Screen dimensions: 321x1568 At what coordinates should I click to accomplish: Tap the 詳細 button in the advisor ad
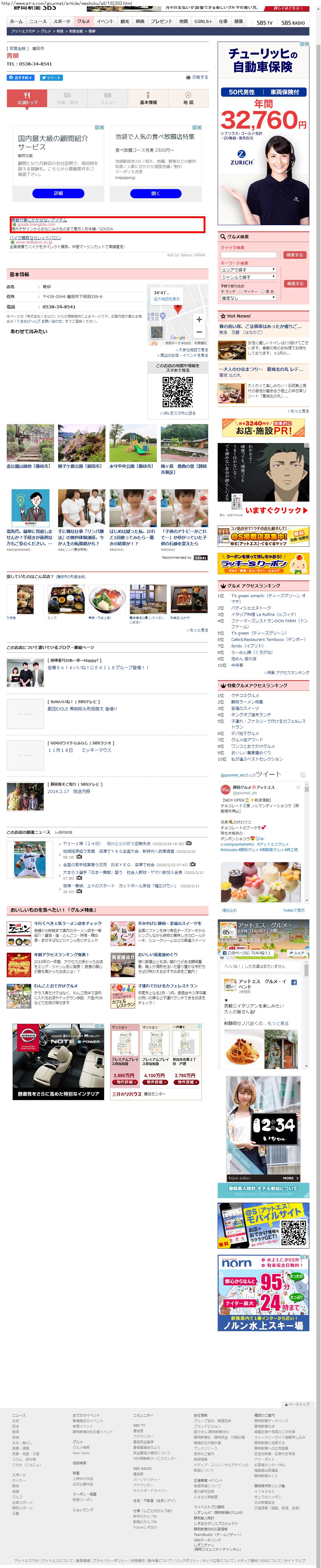click(58, 193)
